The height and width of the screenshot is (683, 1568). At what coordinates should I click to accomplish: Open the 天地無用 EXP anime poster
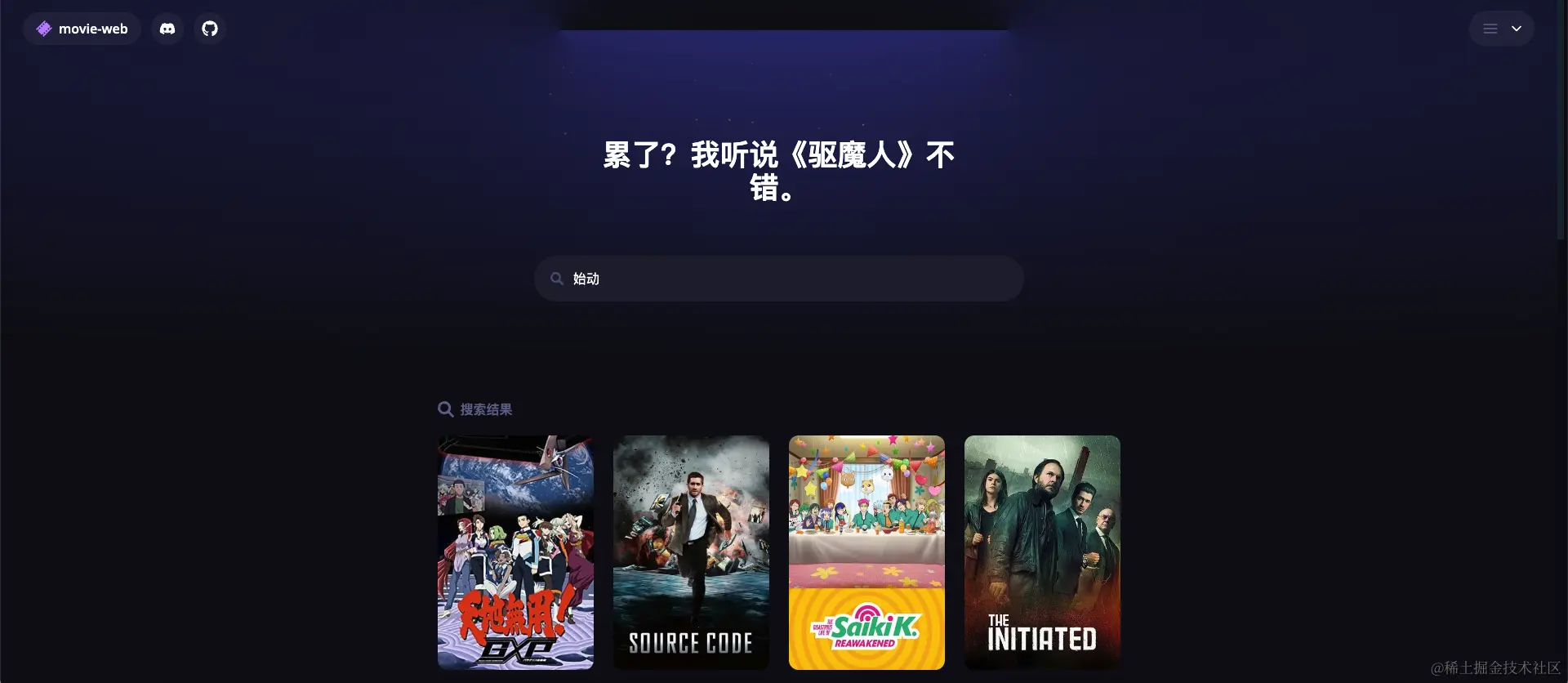(x=515, y=552)
